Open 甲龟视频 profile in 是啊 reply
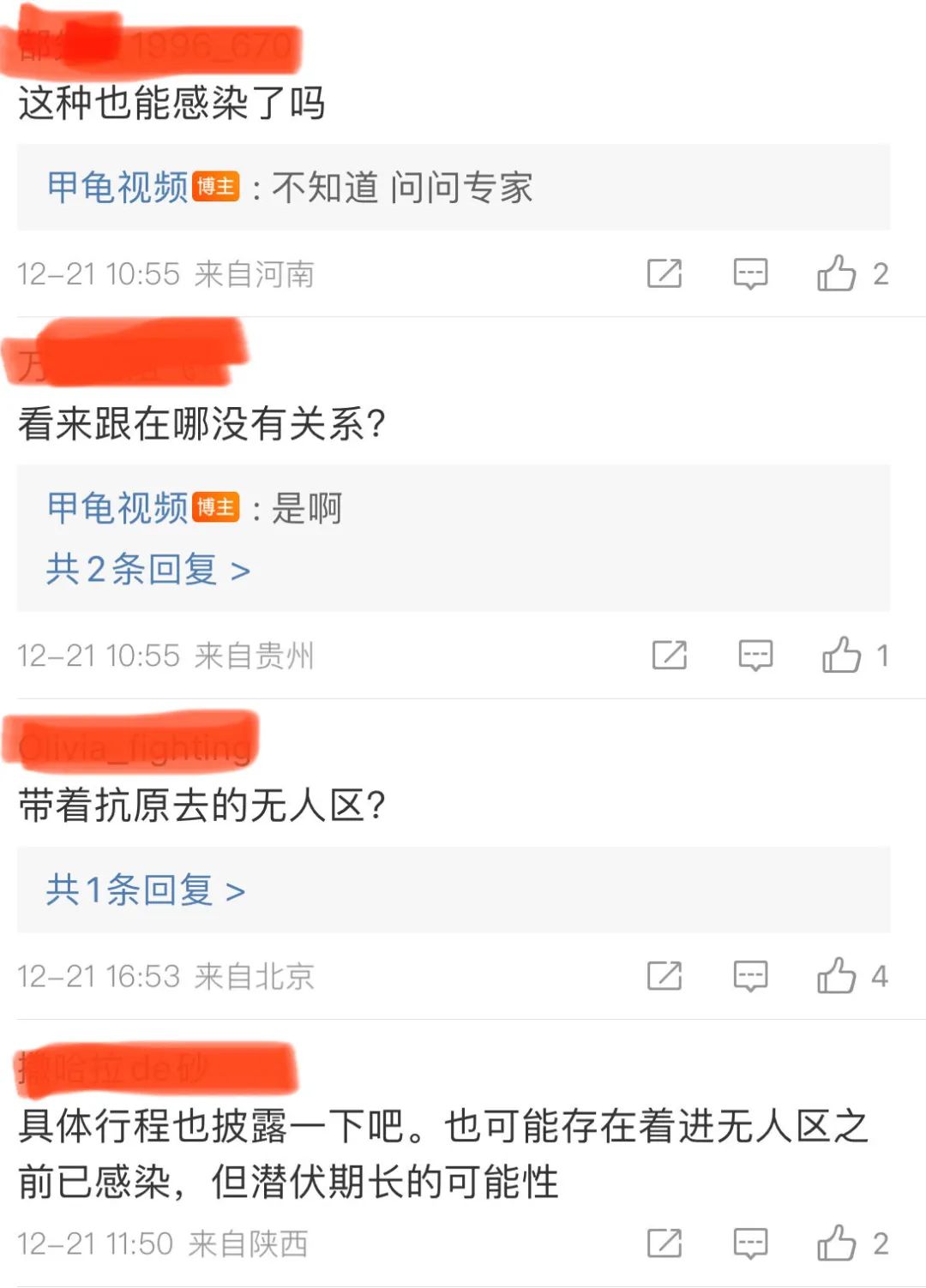This screenshot has width=926, height=1288. click(117, 508)
